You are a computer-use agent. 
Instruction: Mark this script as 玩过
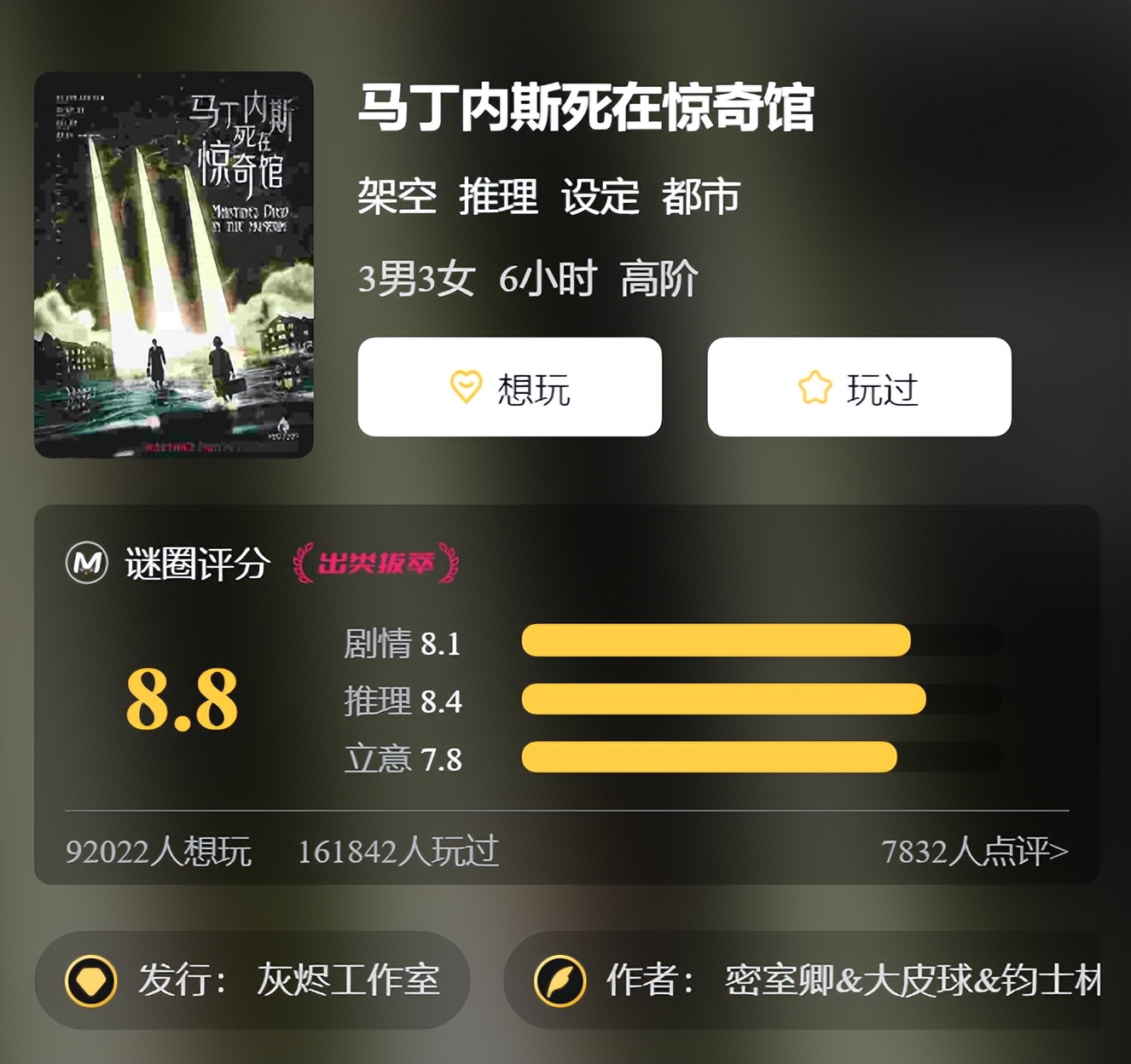pos(859,388)
